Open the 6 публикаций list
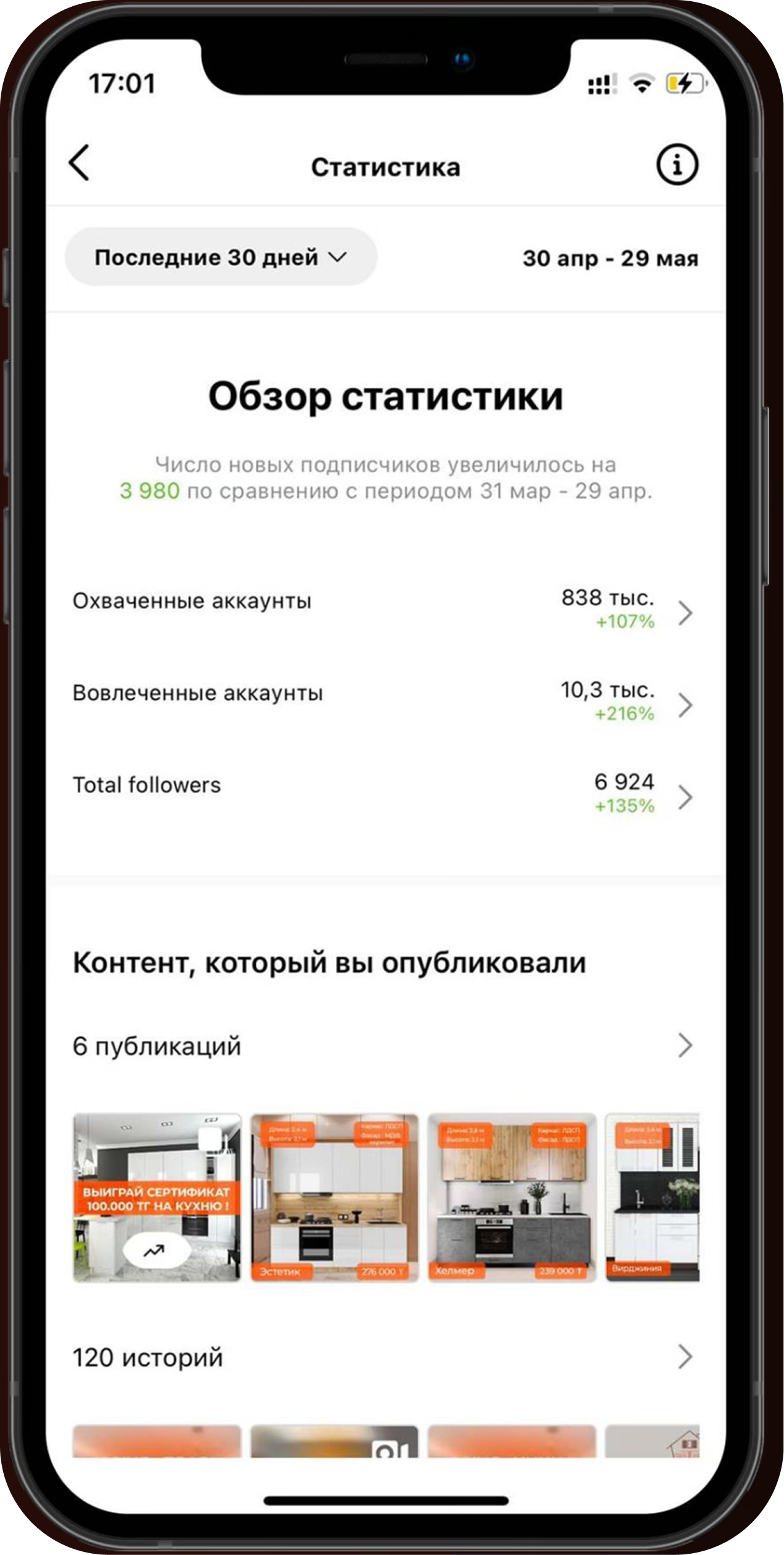784x1555 pixels. pos(382,1046)
